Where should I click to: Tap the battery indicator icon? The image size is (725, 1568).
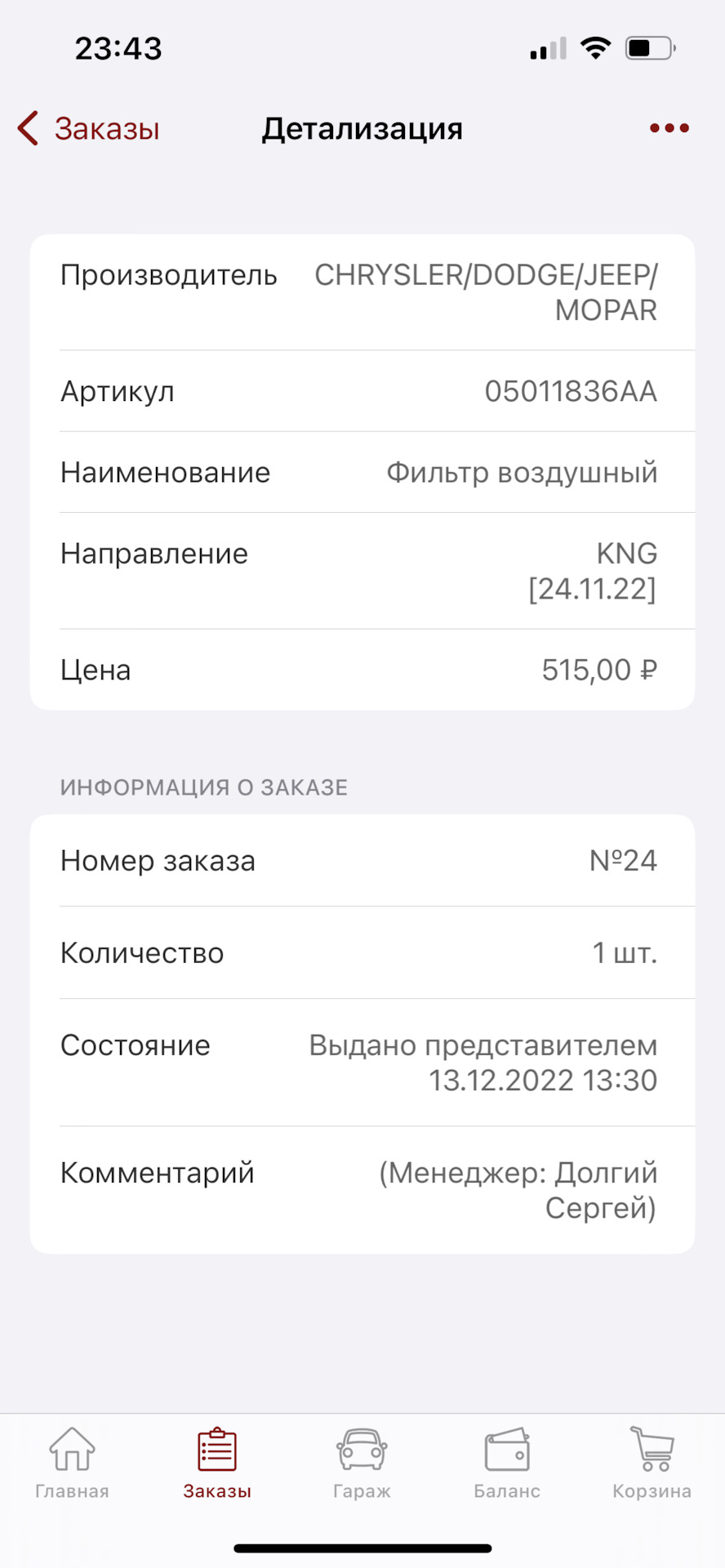tap(645, 47)
